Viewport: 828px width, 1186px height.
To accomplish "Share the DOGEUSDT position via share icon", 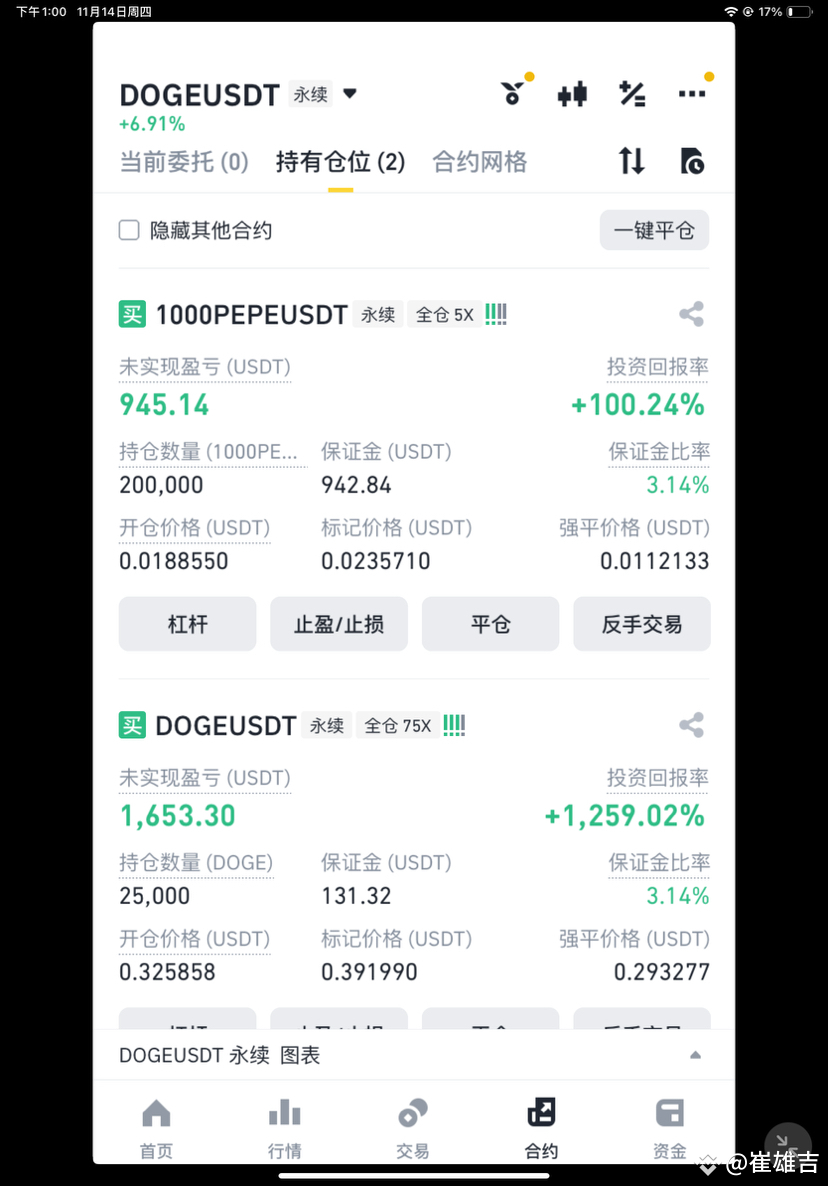I will pyautogui.click(x=691, y=725).
